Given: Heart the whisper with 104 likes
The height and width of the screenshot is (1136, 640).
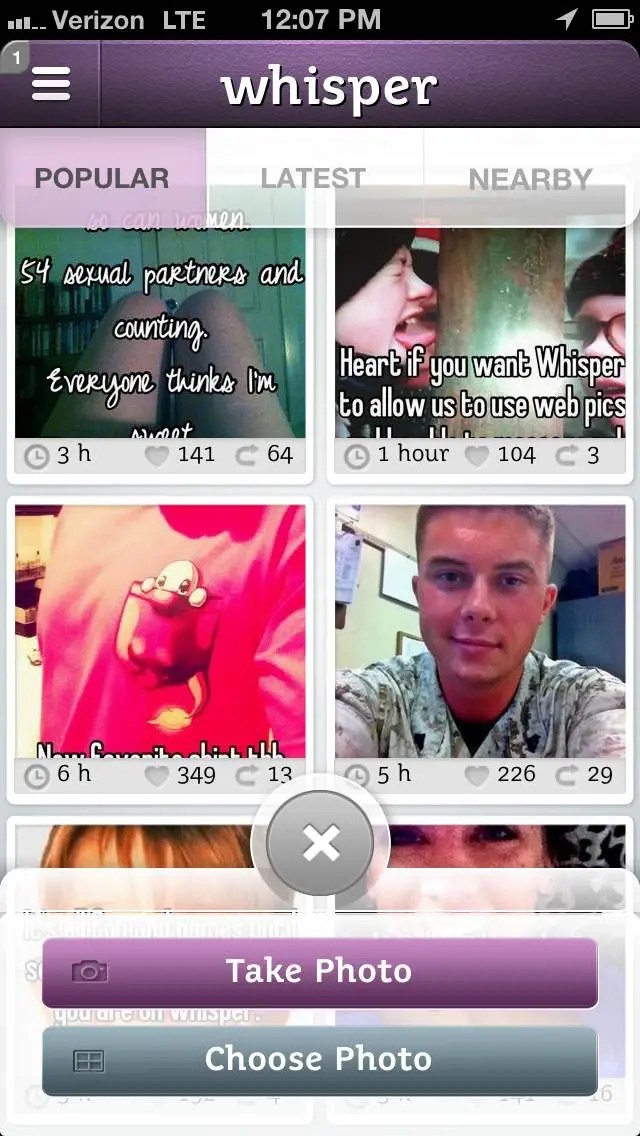Looking at the screenshot, I should click(x=479, y=455).
